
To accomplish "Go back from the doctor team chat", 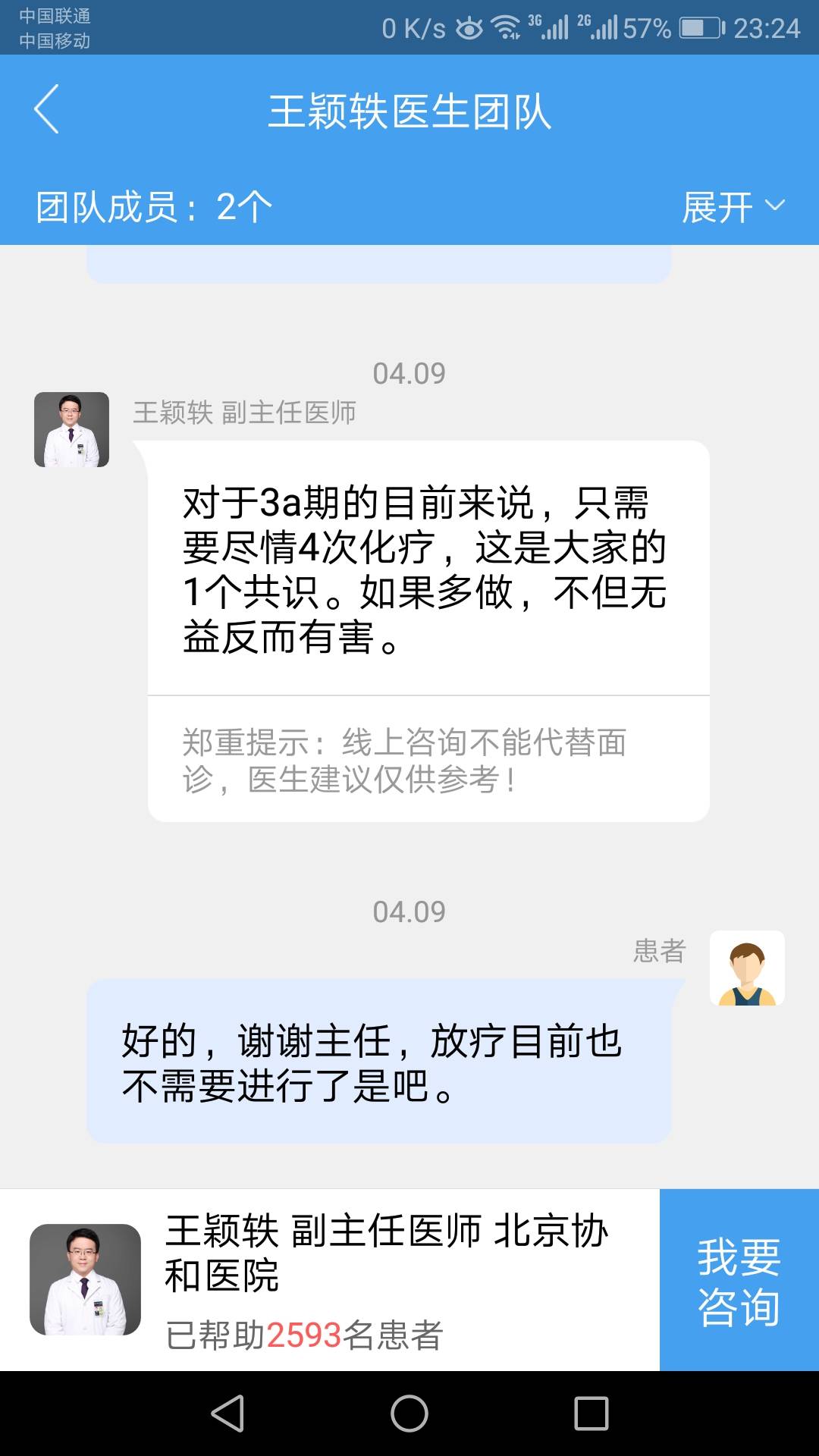I will point(47,110).
